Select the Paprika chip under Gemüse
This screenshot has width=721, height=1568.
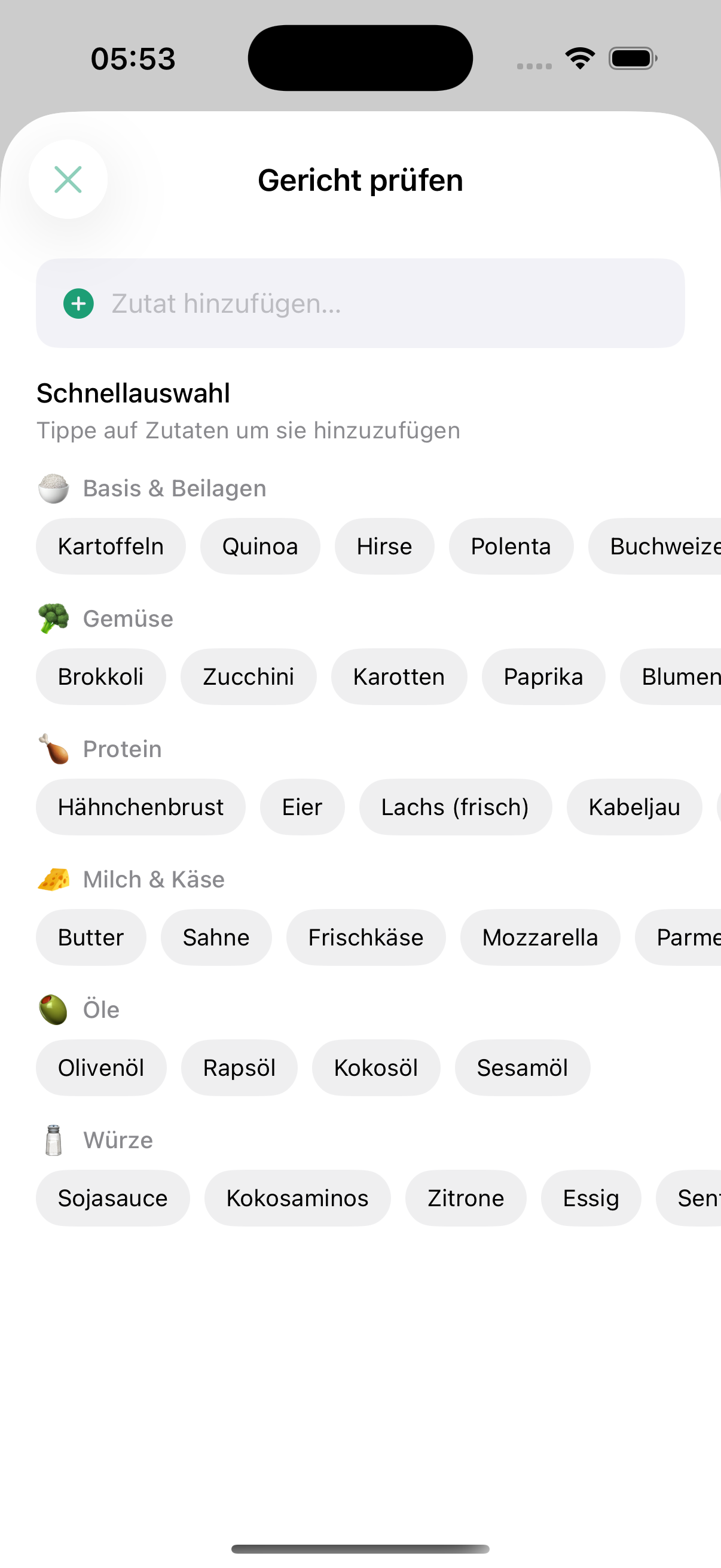[x=543, y=676]
